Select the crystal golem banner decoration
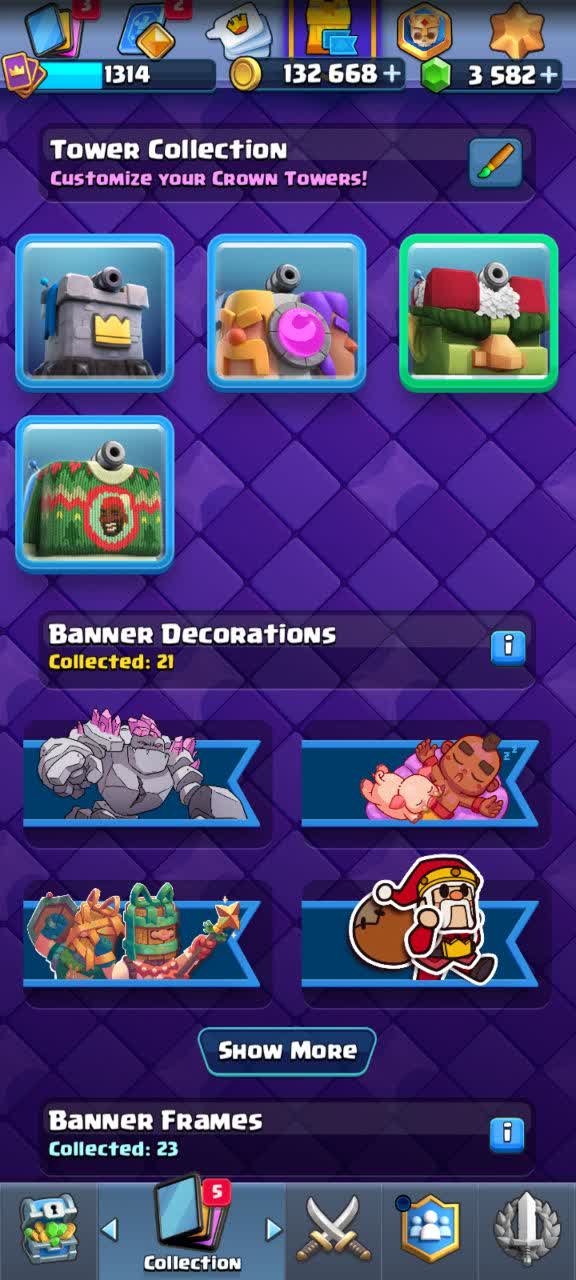The image size is (576, 1280). [148, 768]
